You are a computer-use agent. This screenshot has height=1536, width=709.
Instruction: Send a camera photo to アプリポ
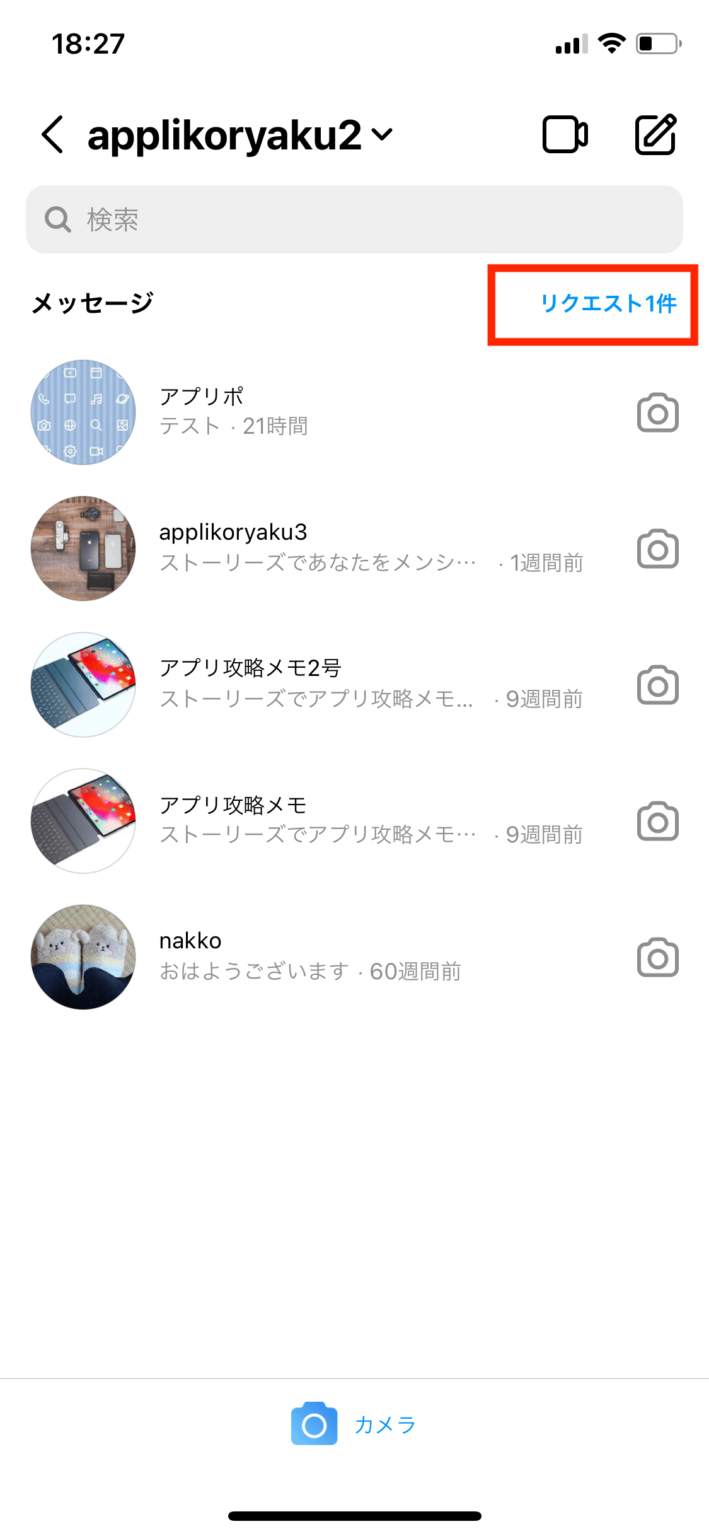(x=657, y=413)
